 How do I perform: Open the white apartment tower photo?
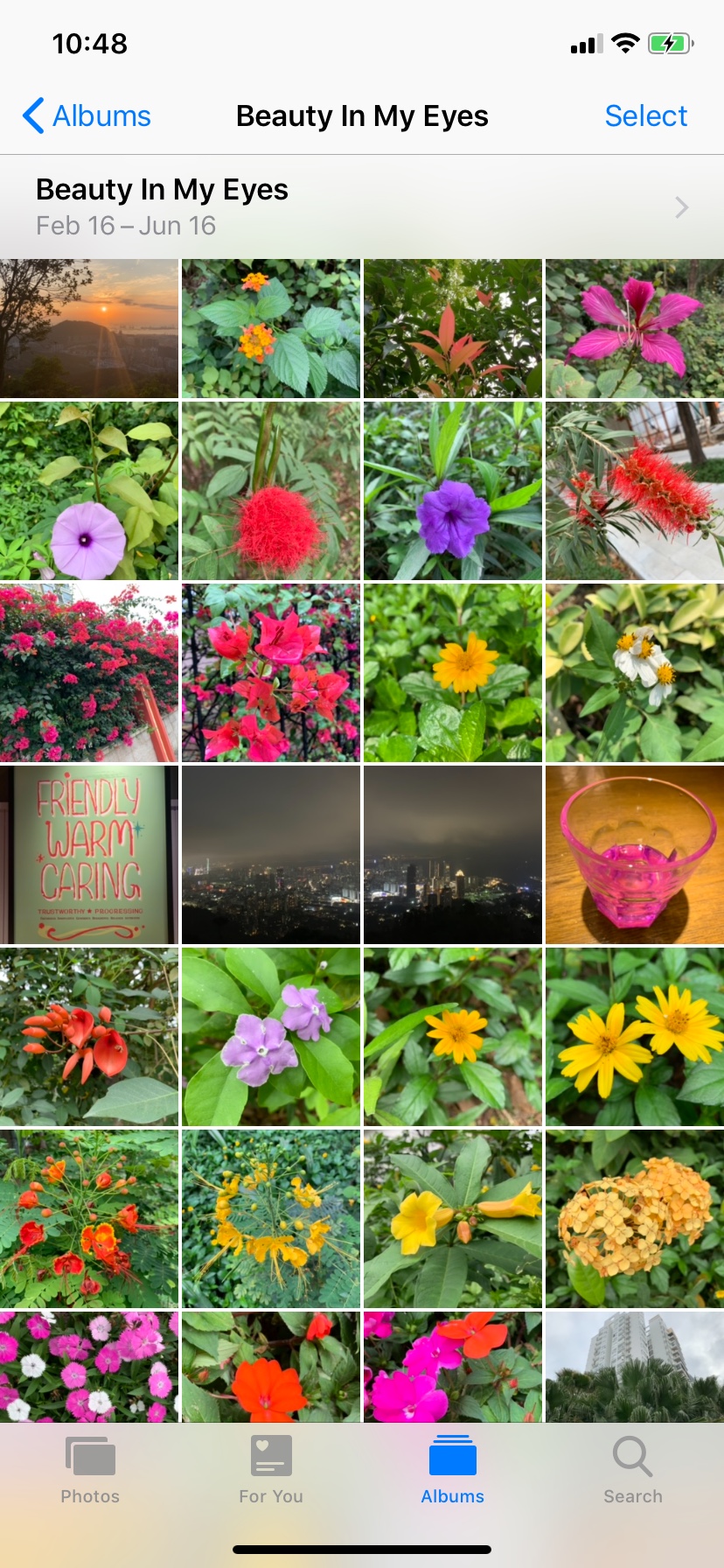634,1365
